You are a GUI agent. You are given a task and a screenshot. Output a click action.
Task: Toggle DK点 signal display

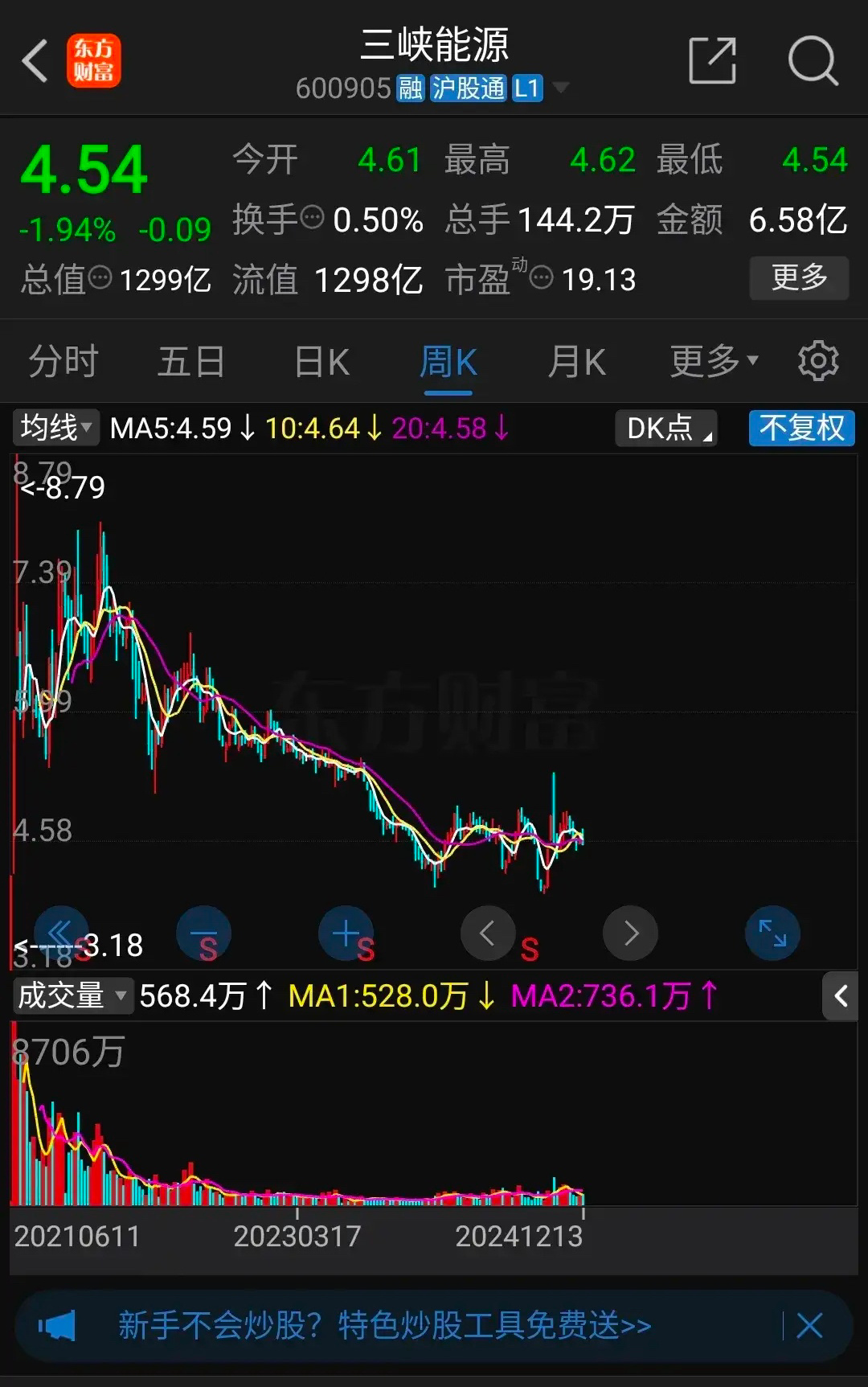click(x=665, y=429)
